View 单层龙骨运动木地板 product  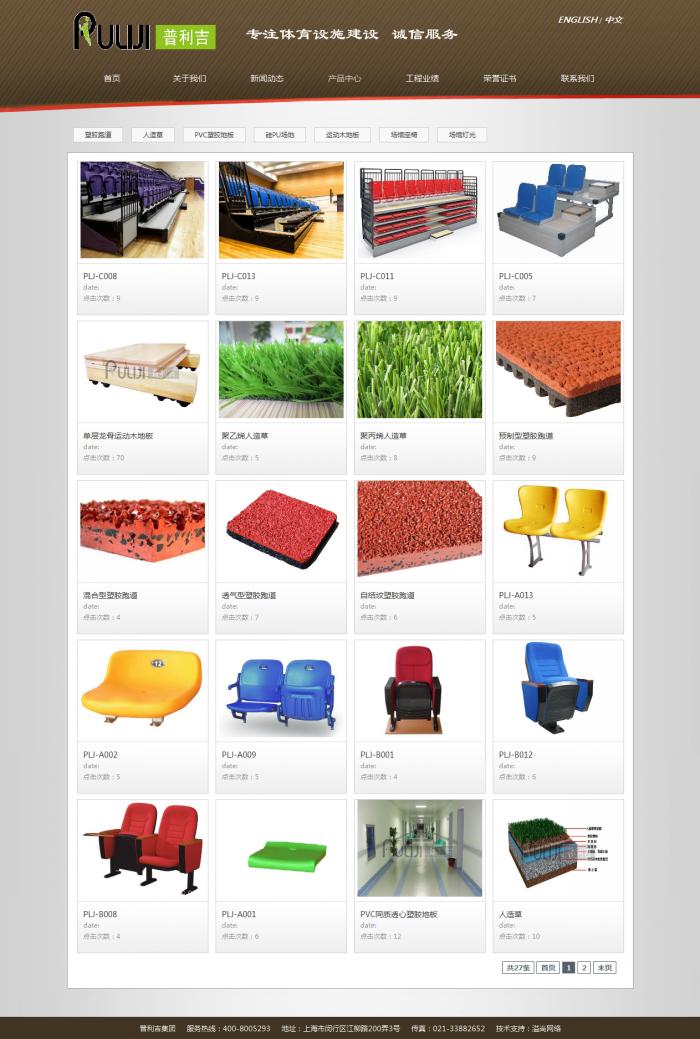tap(142, 370)
